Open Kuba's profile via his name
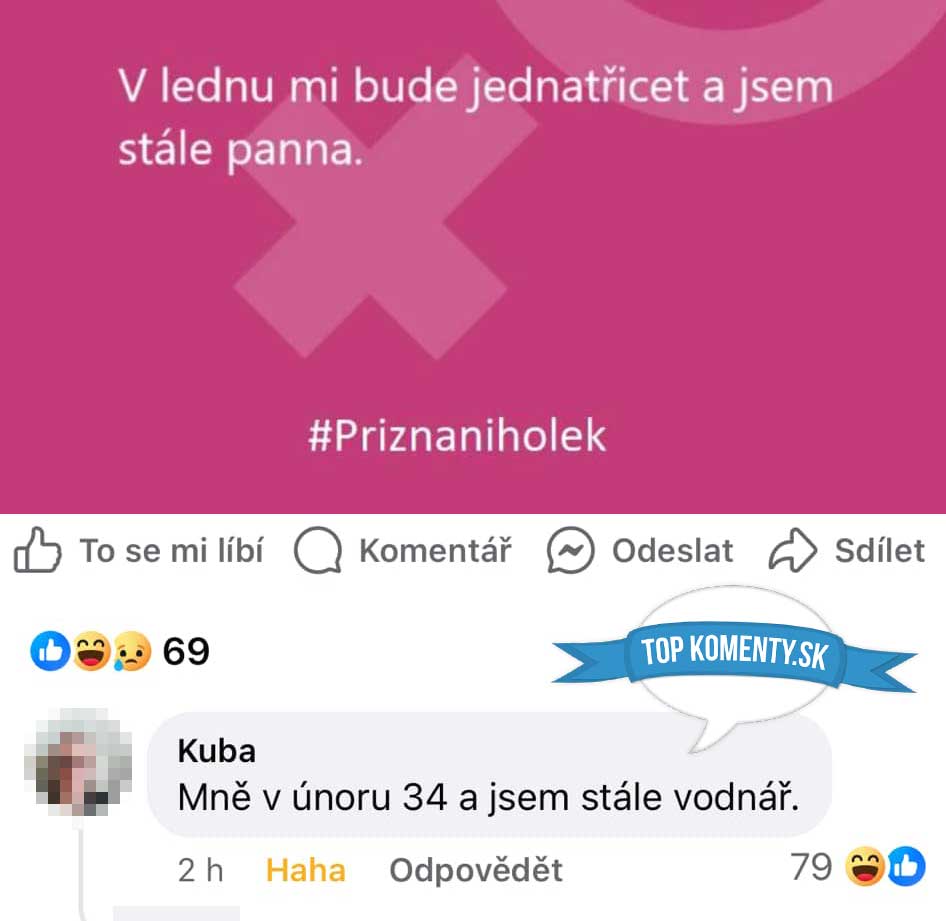 (216, 750)
